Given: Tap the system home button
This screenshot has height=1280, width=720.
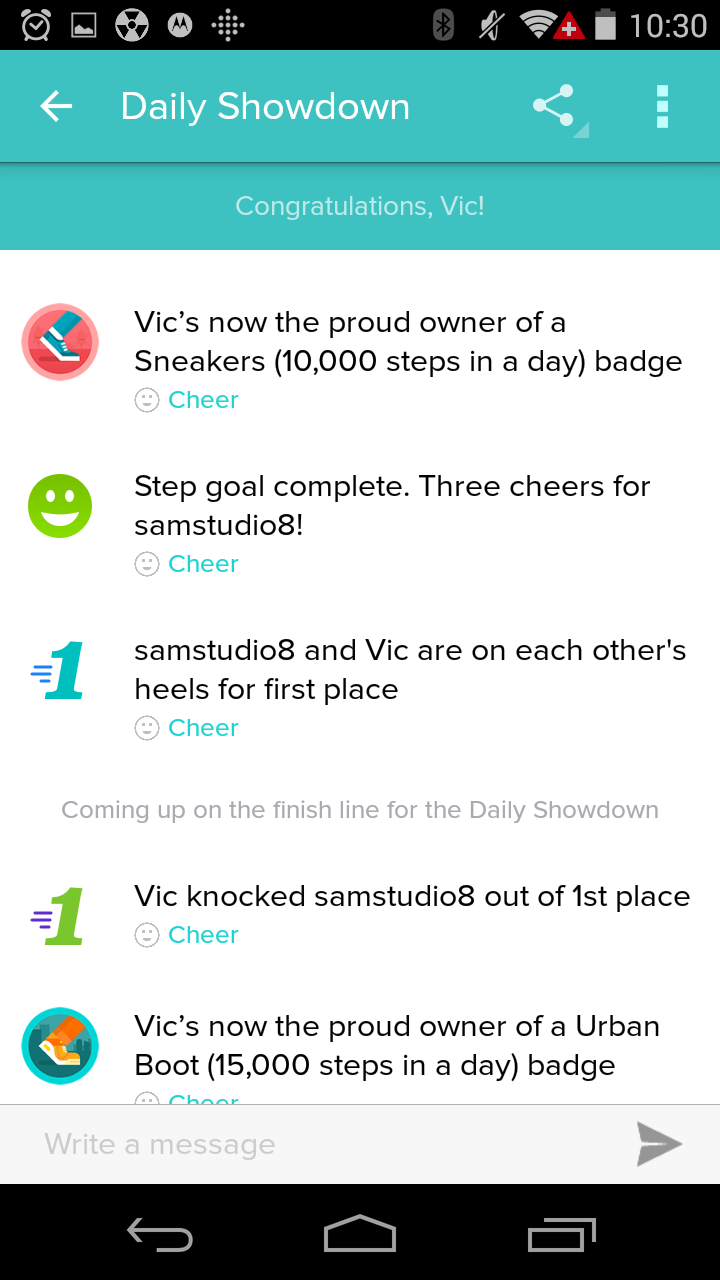Looking at the screenshot, I should (x=360, y=1234).
